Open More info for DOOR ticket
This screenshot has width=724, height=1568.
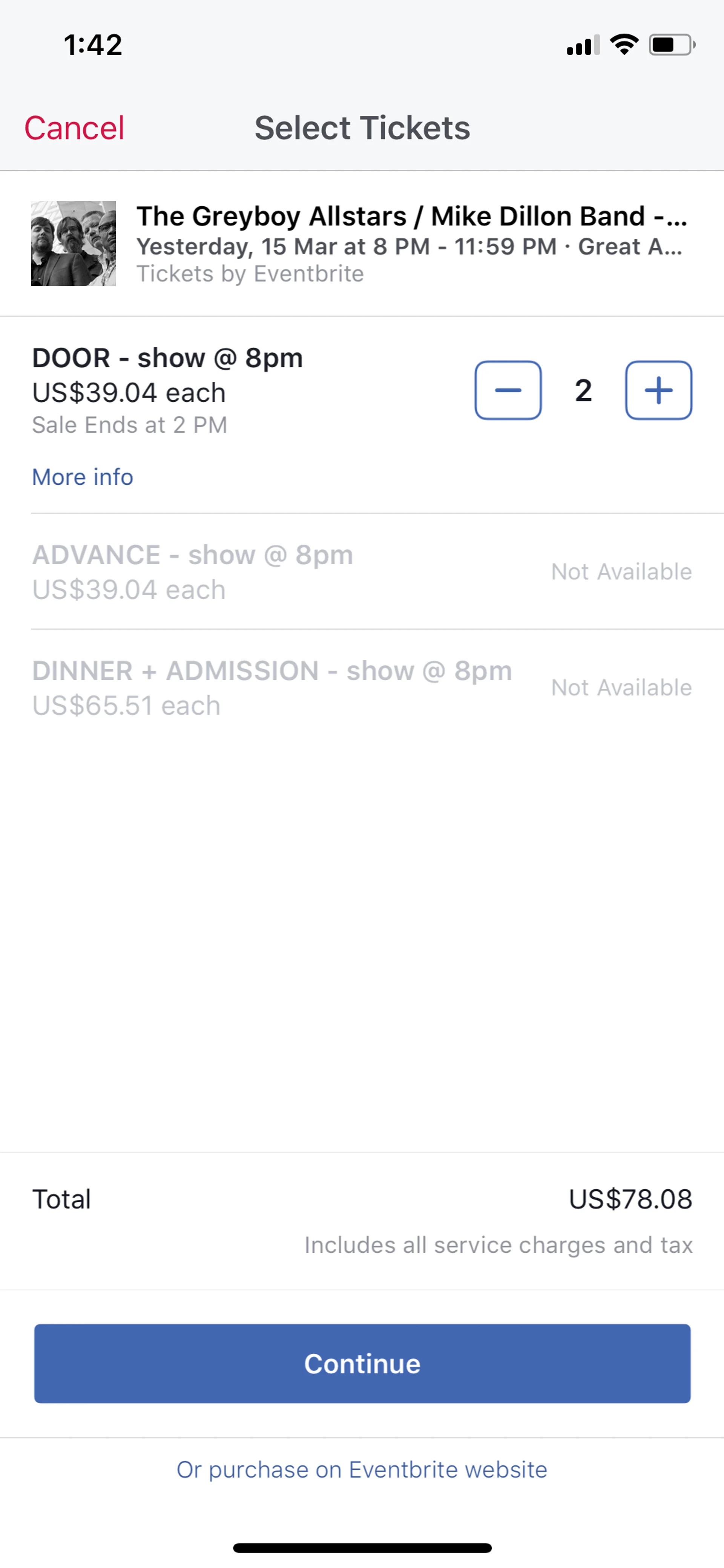(83, 477)
